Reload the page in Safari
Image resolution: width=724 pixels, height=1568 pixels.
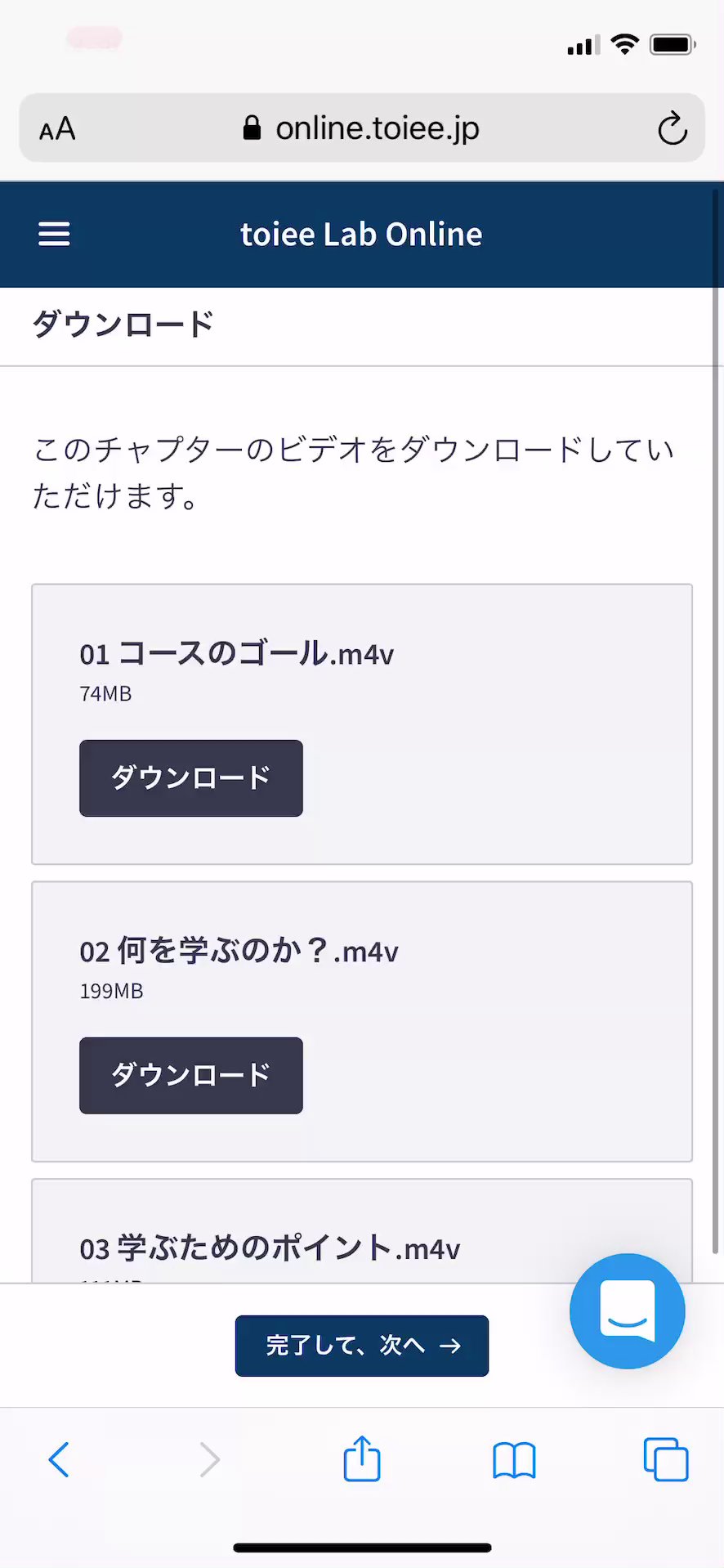[x=672, y=128]
